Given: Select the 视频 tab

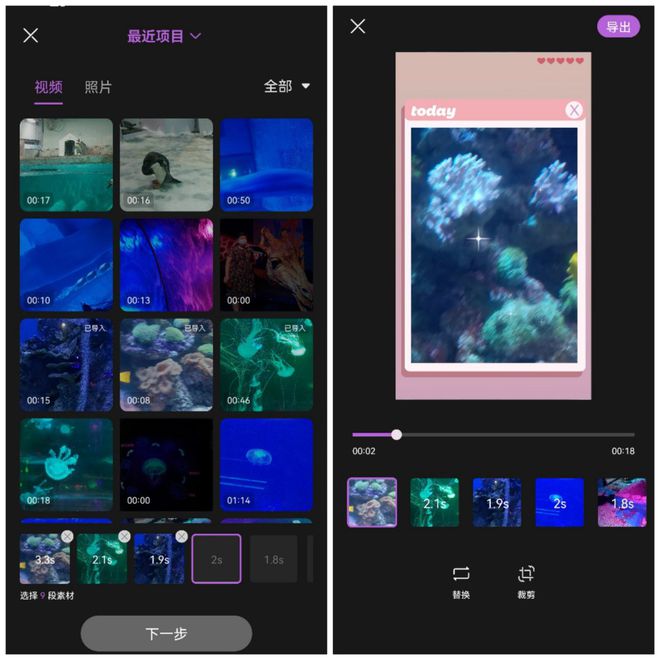Looking at the screenshot, I should pos(48,87).
